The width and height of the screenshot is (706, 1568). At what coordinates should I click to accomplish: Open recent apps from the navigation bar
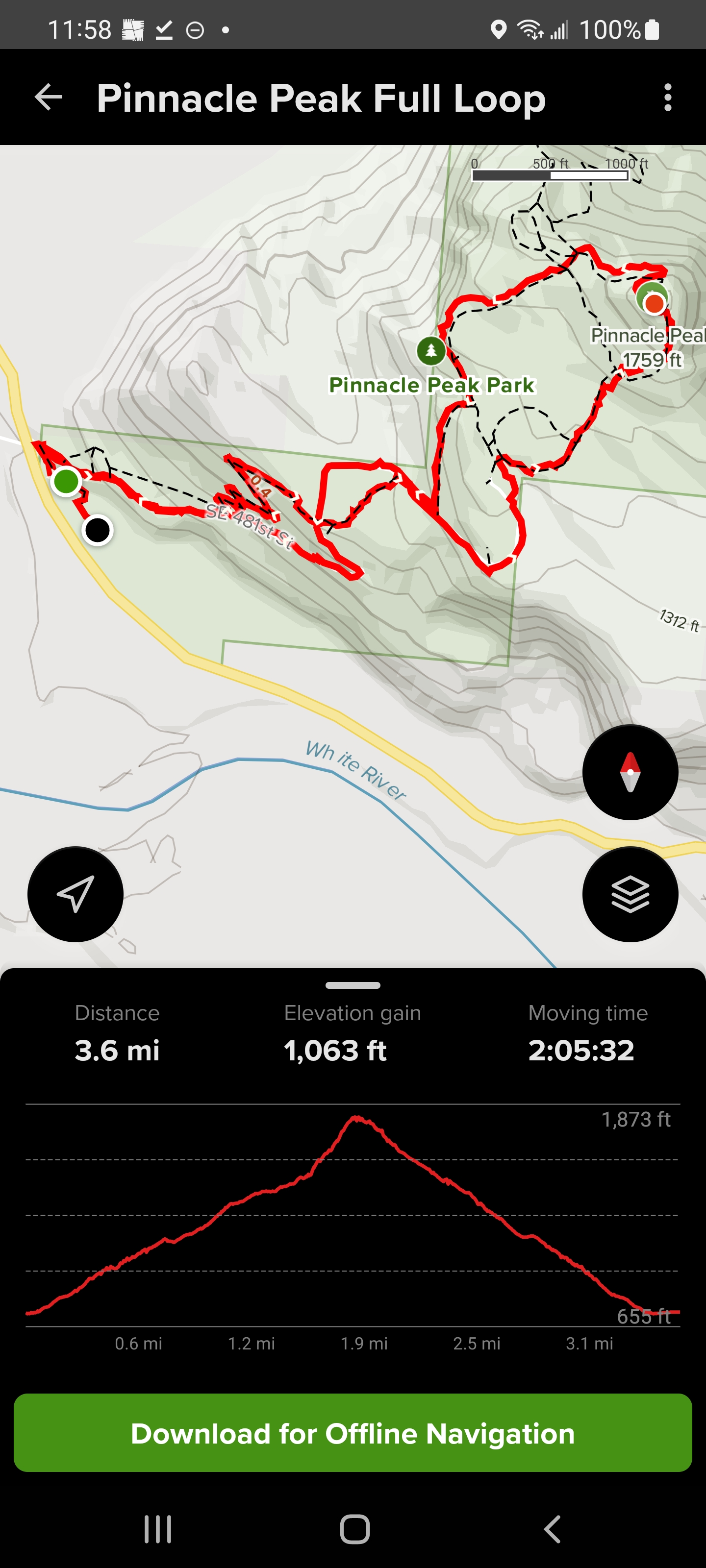point(158,1528)
